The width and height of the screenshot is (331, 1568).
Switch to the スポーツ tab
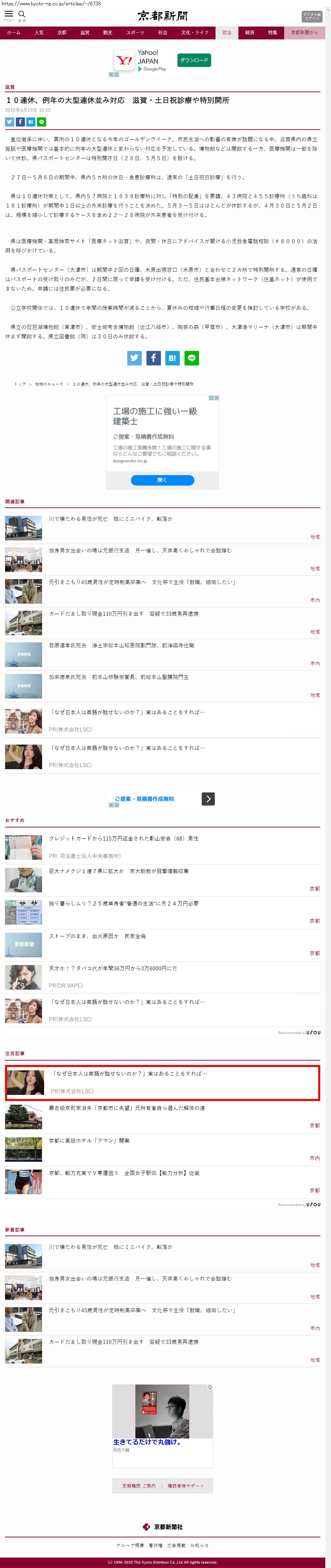(135, 33)
